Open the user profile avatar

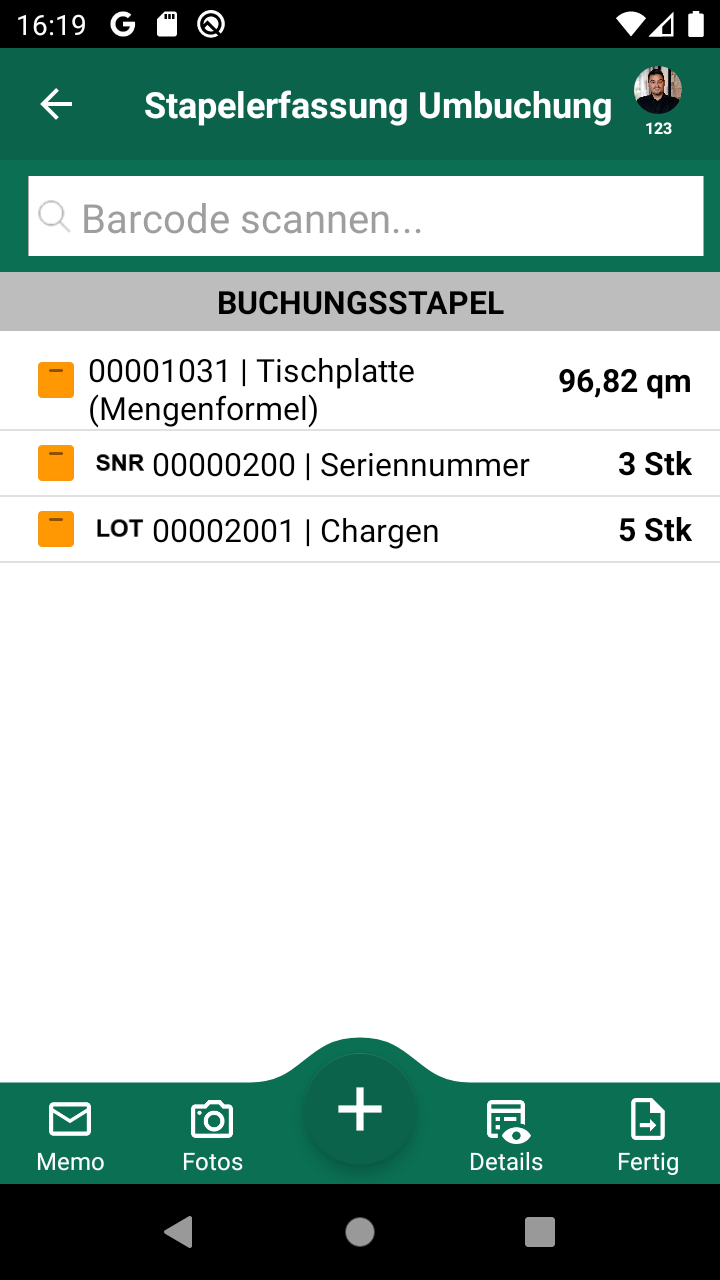point(658,93)
